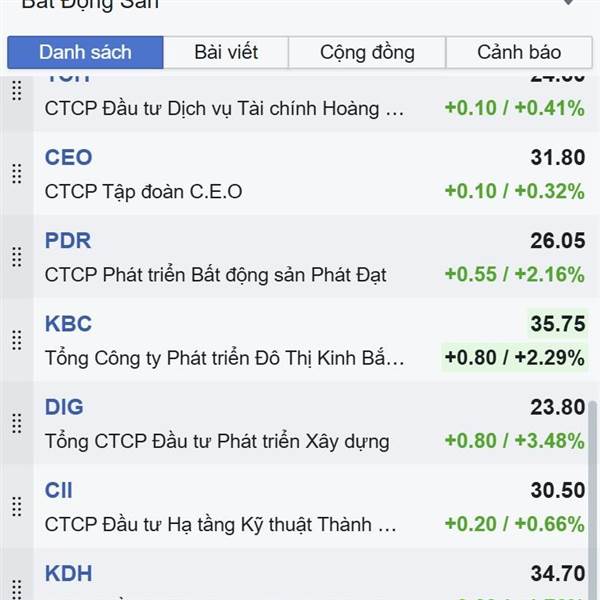Tap the drag handle beside CEO
600x600 pixels.
pos(16,174)
